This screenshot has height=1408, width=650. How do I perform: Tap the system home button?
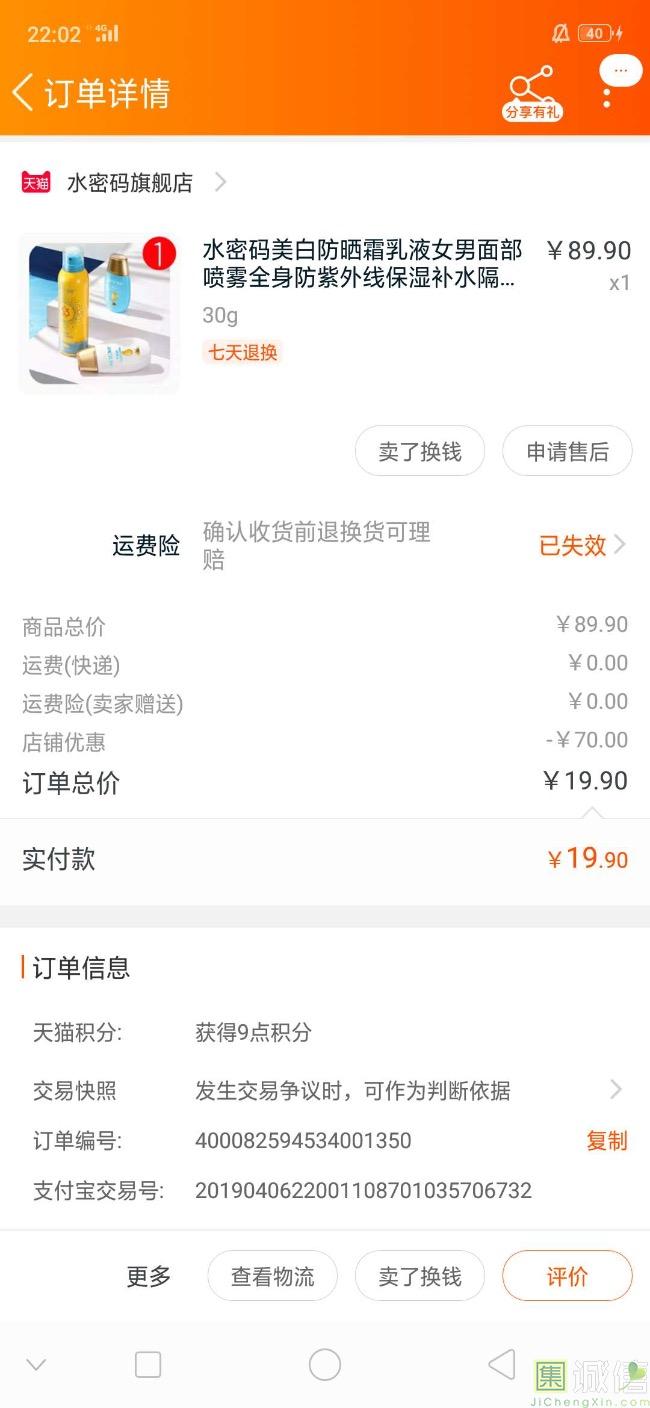325,1364
